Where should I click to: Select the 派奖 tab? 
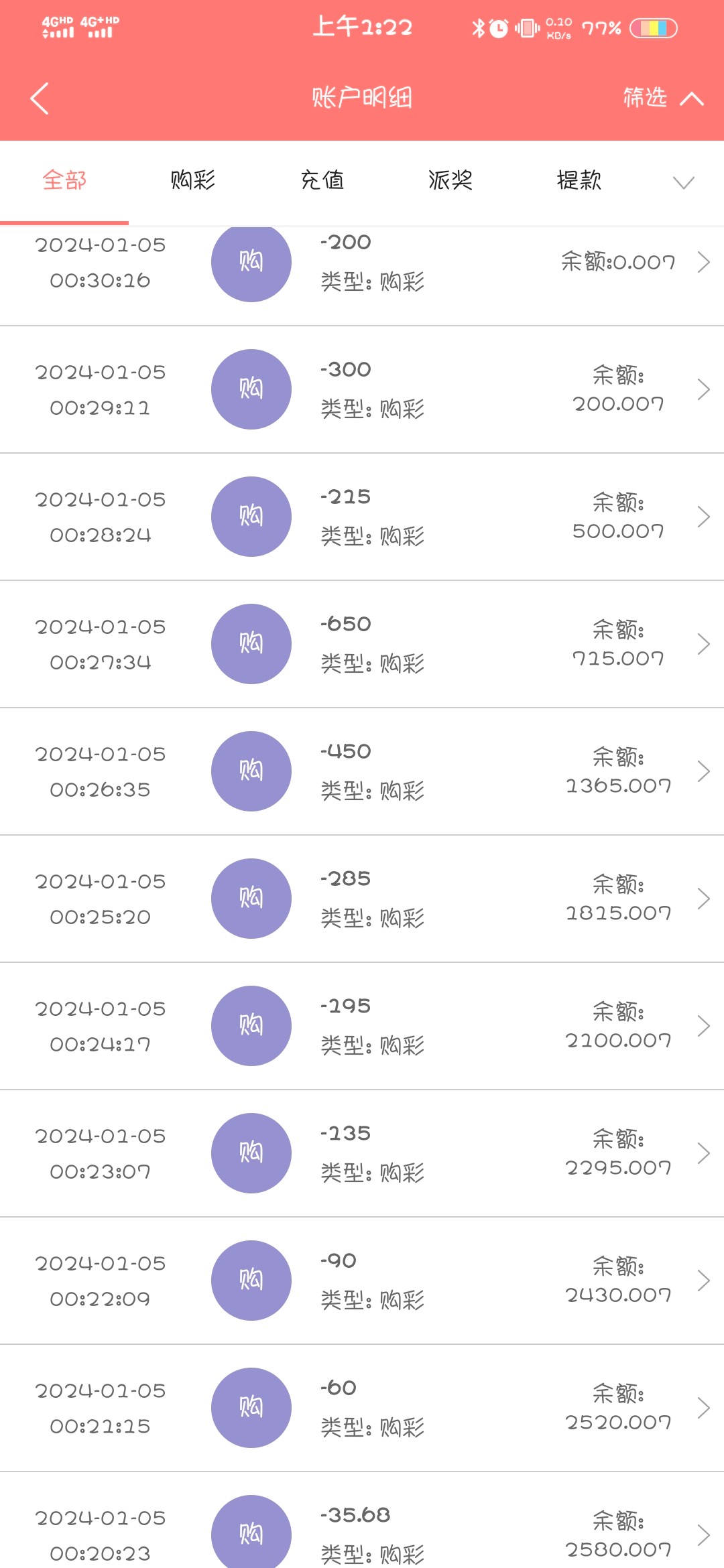click(x=450, y=180)
